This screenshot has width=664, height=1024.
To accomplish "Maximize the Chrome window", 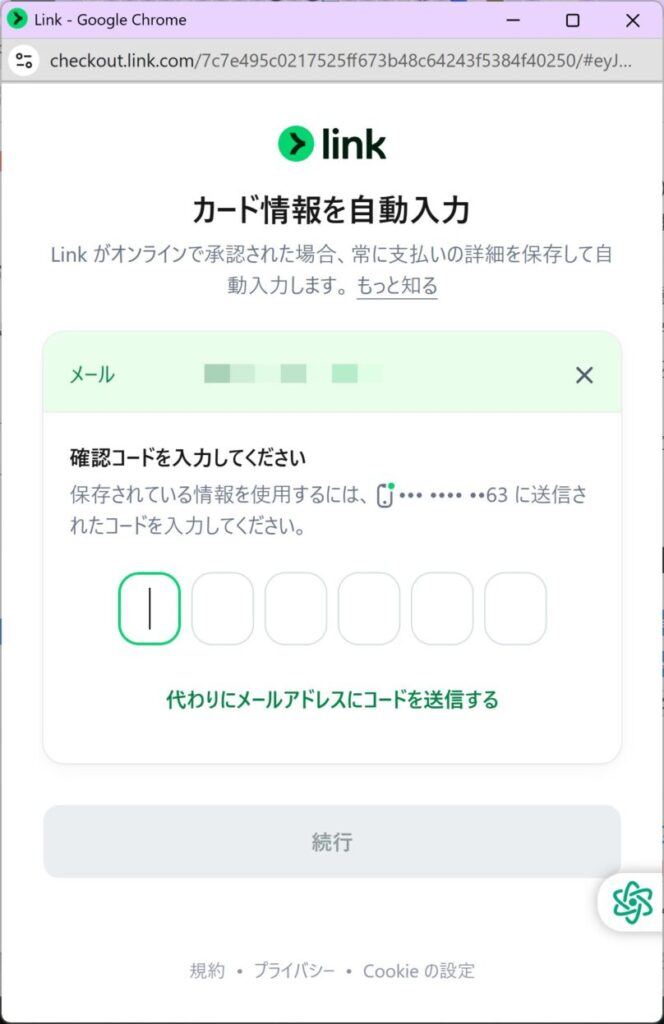I will point(573,20).
